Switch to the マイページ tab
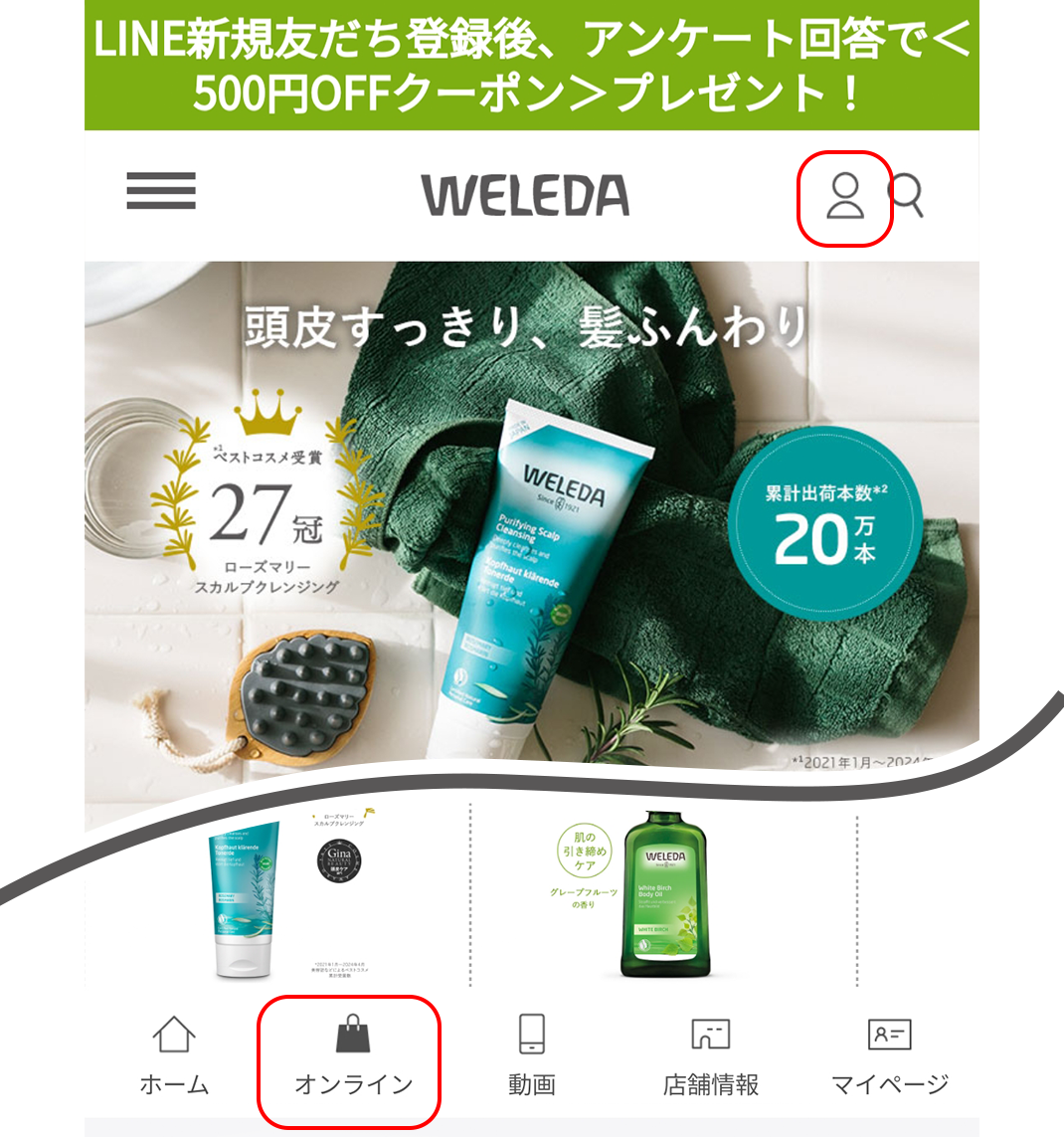Image resolution: width=1064 pixels, height=1137 pixels. point(889,1056)
